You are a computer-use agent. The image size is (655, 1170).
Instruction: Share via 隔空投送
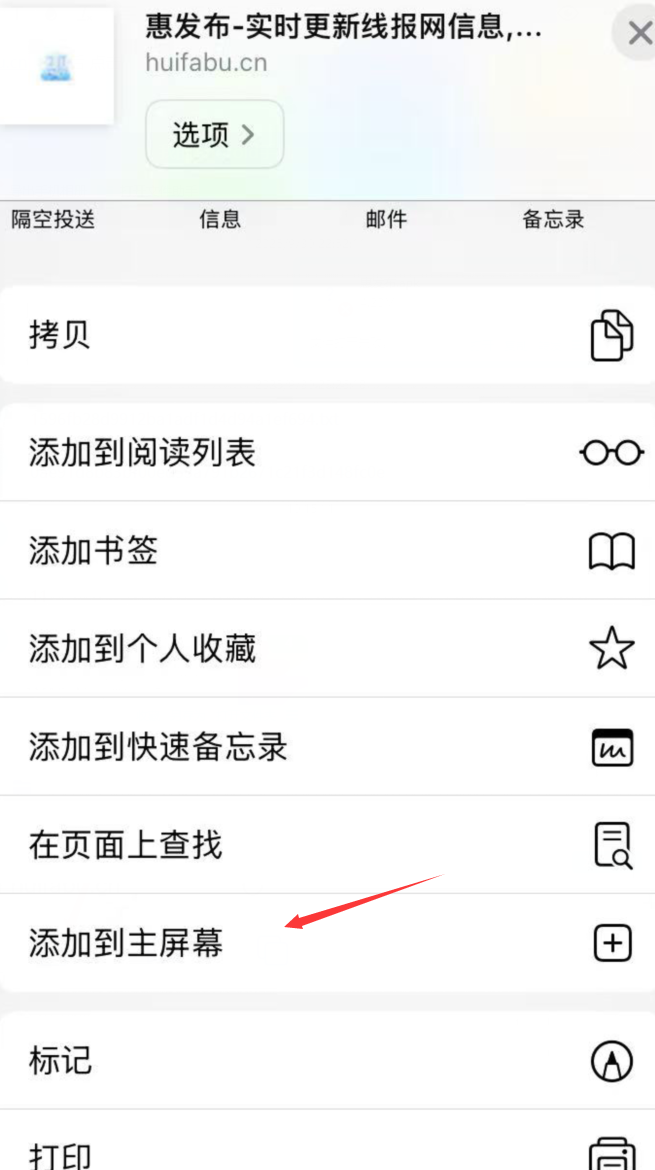tap(53, 219)
